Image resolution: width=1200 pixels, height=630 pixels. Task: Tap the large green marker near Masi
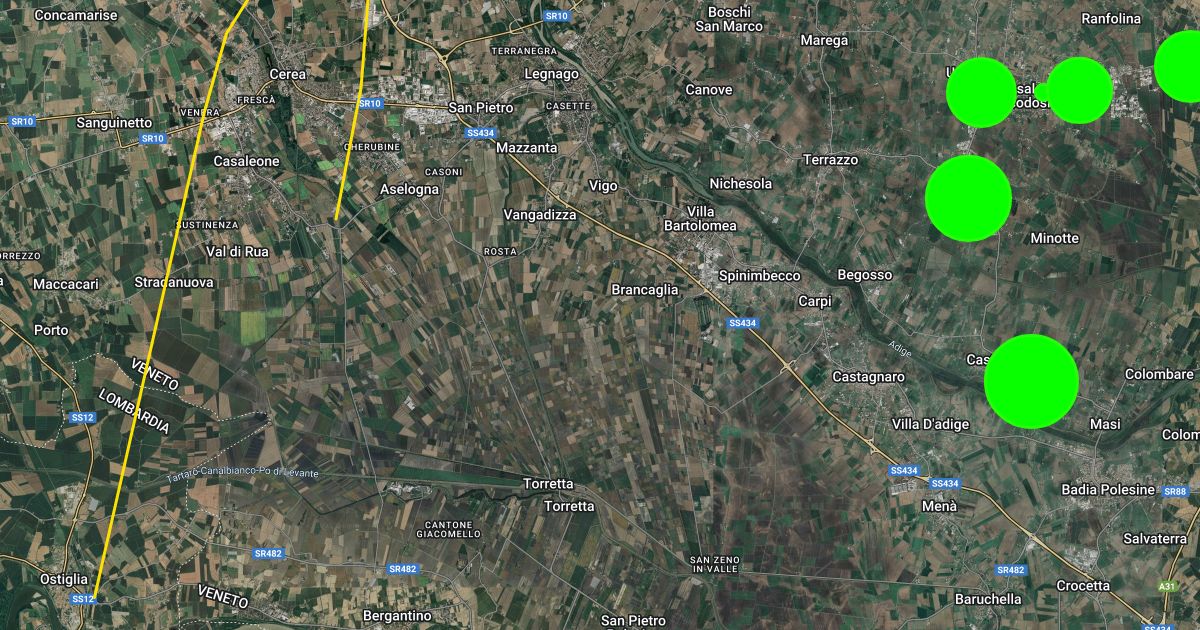tap(1031, 381)
